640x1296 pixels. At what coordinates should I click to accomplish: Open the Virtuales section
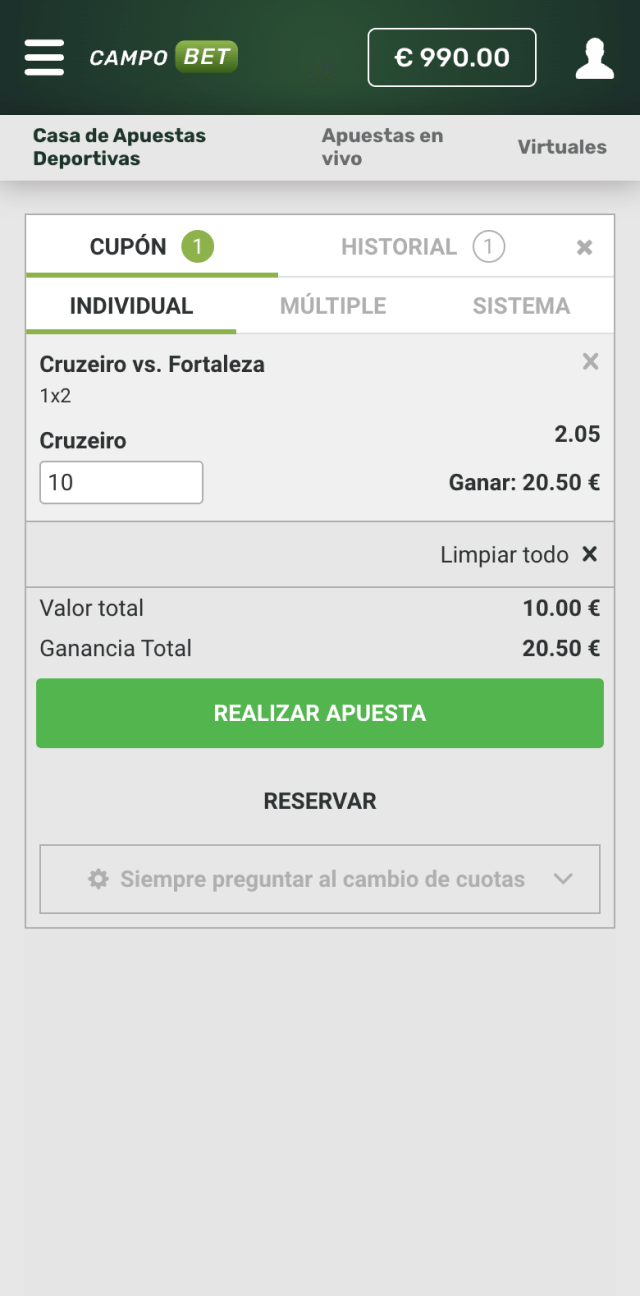561,147
